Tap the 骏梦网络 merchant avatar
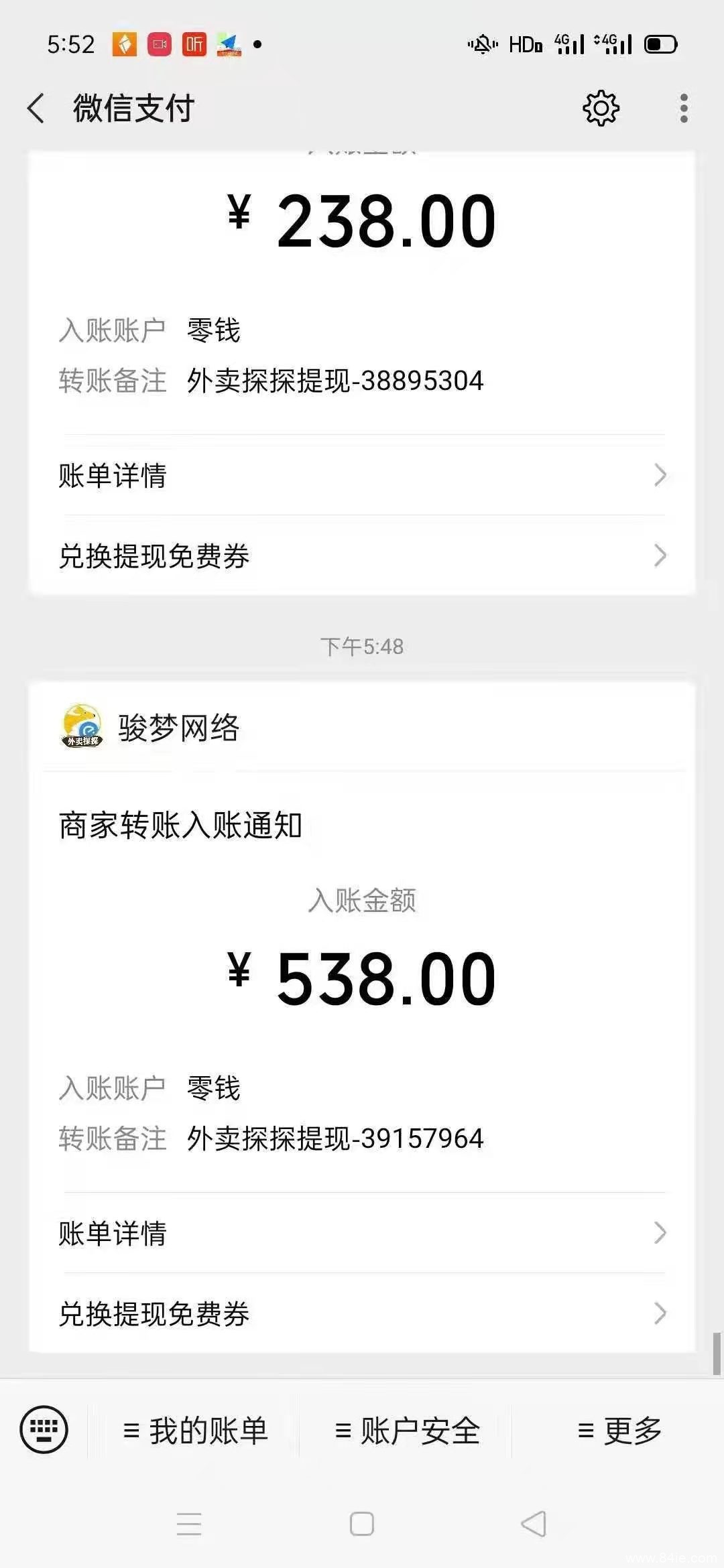 80,728
